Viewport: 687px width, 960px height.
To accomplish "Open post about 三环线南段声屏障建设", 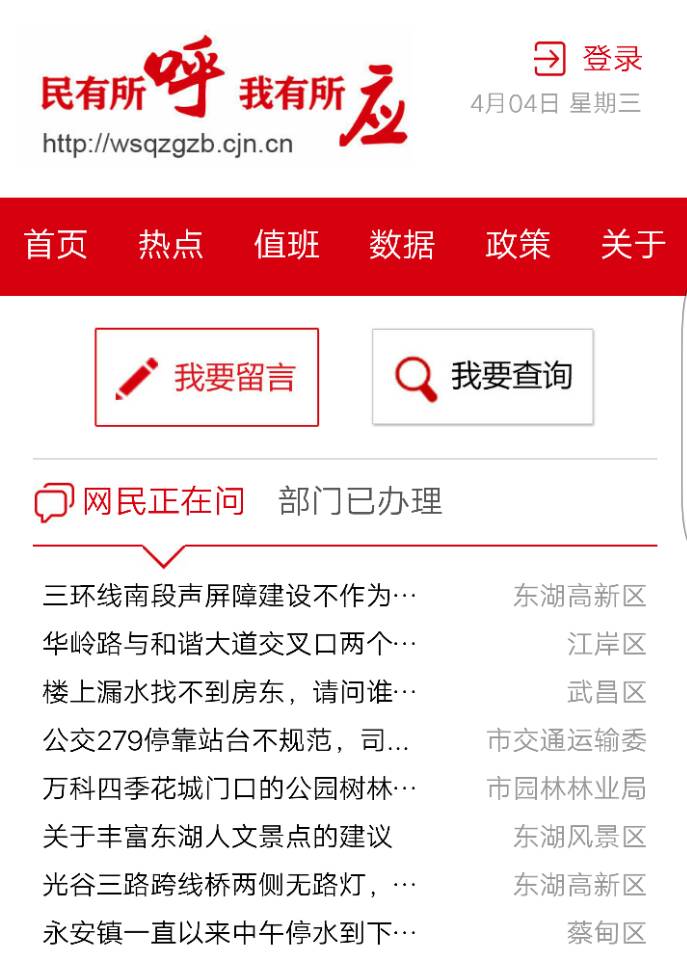I will [229, 596].
